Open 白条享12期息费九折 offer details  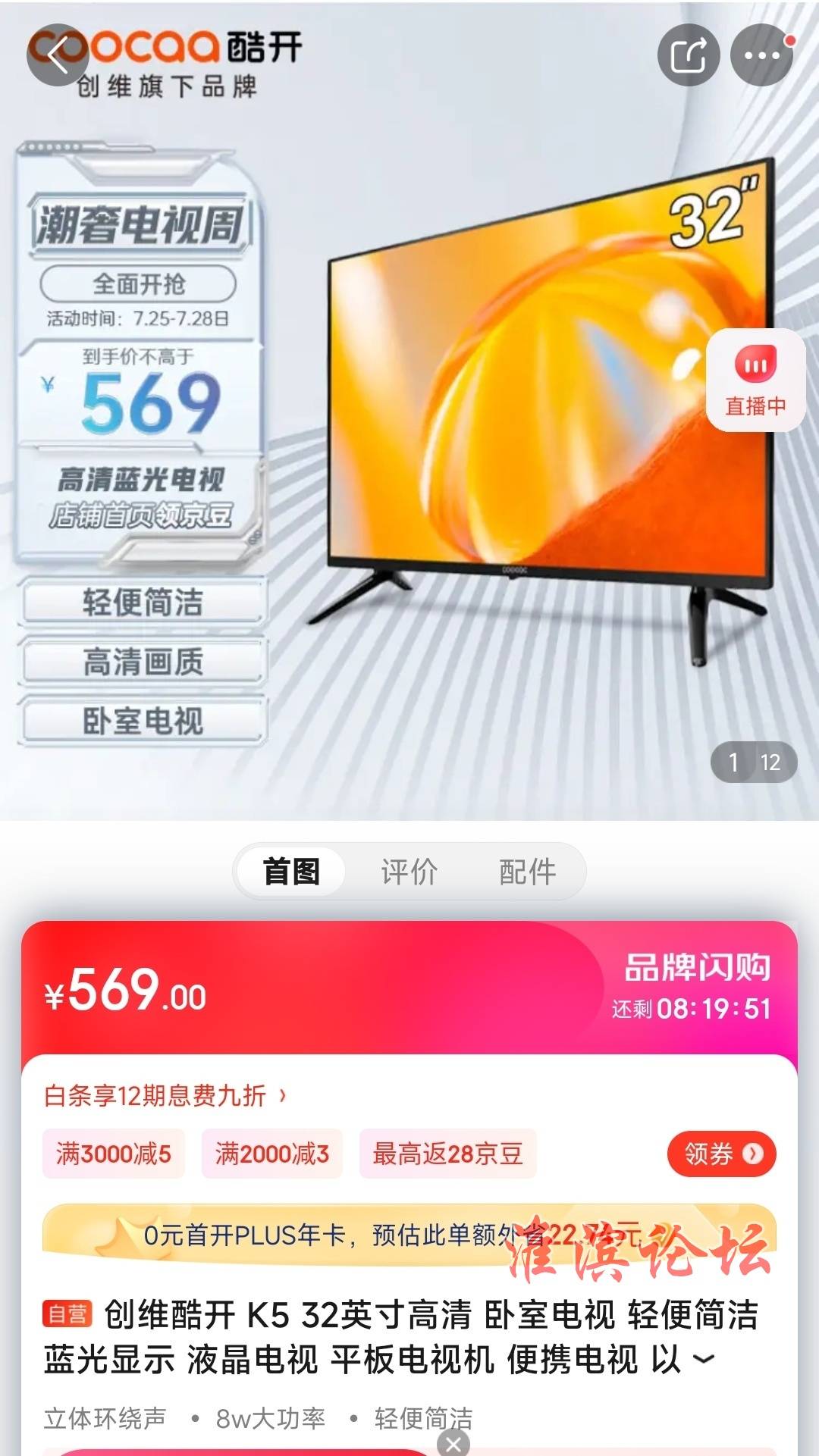[165, 1095]
